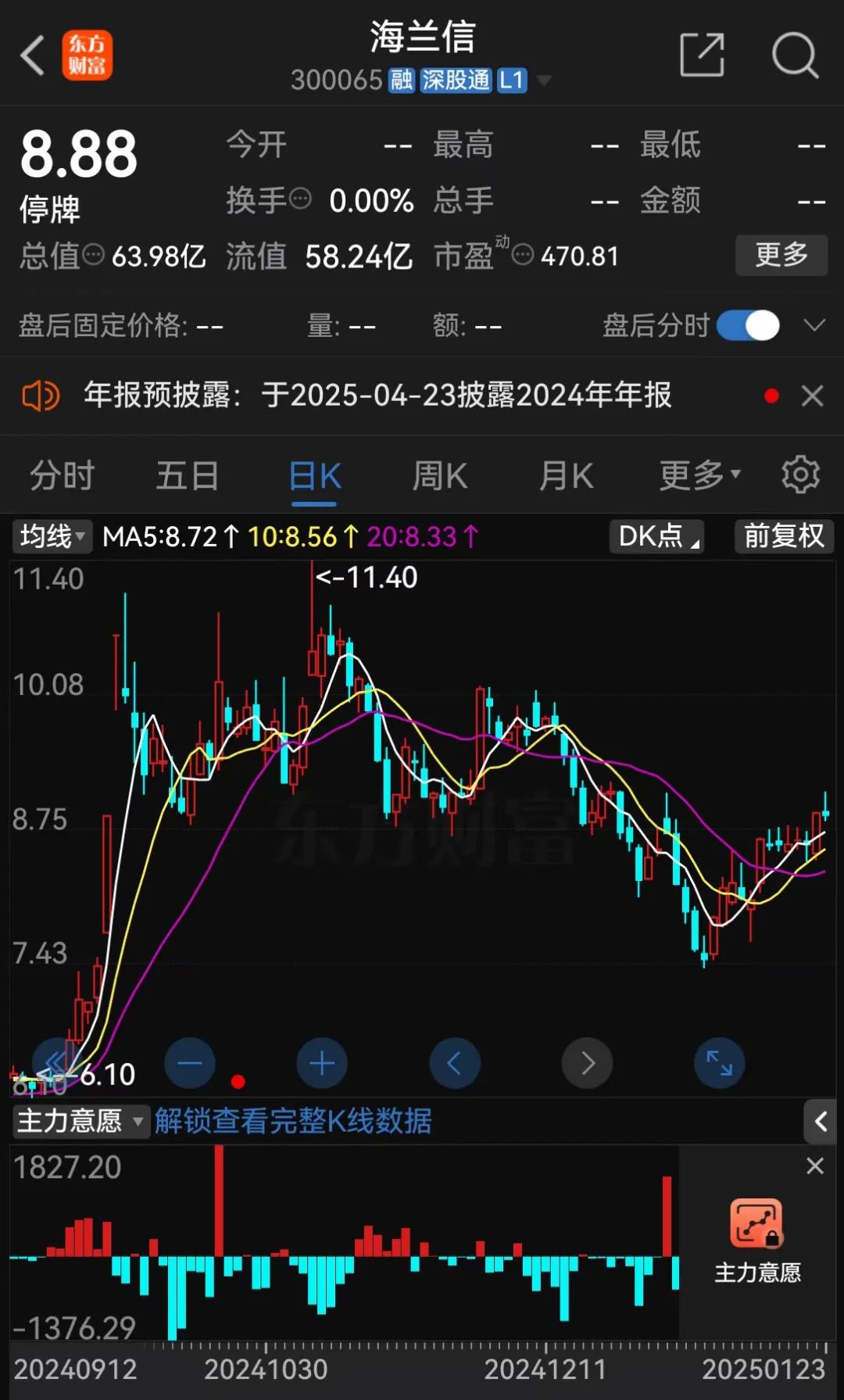Image resolution: width=844 pixels, height=1400 pixels.
Task: Select the 月K chart tab
Action: tap(567, 475)
